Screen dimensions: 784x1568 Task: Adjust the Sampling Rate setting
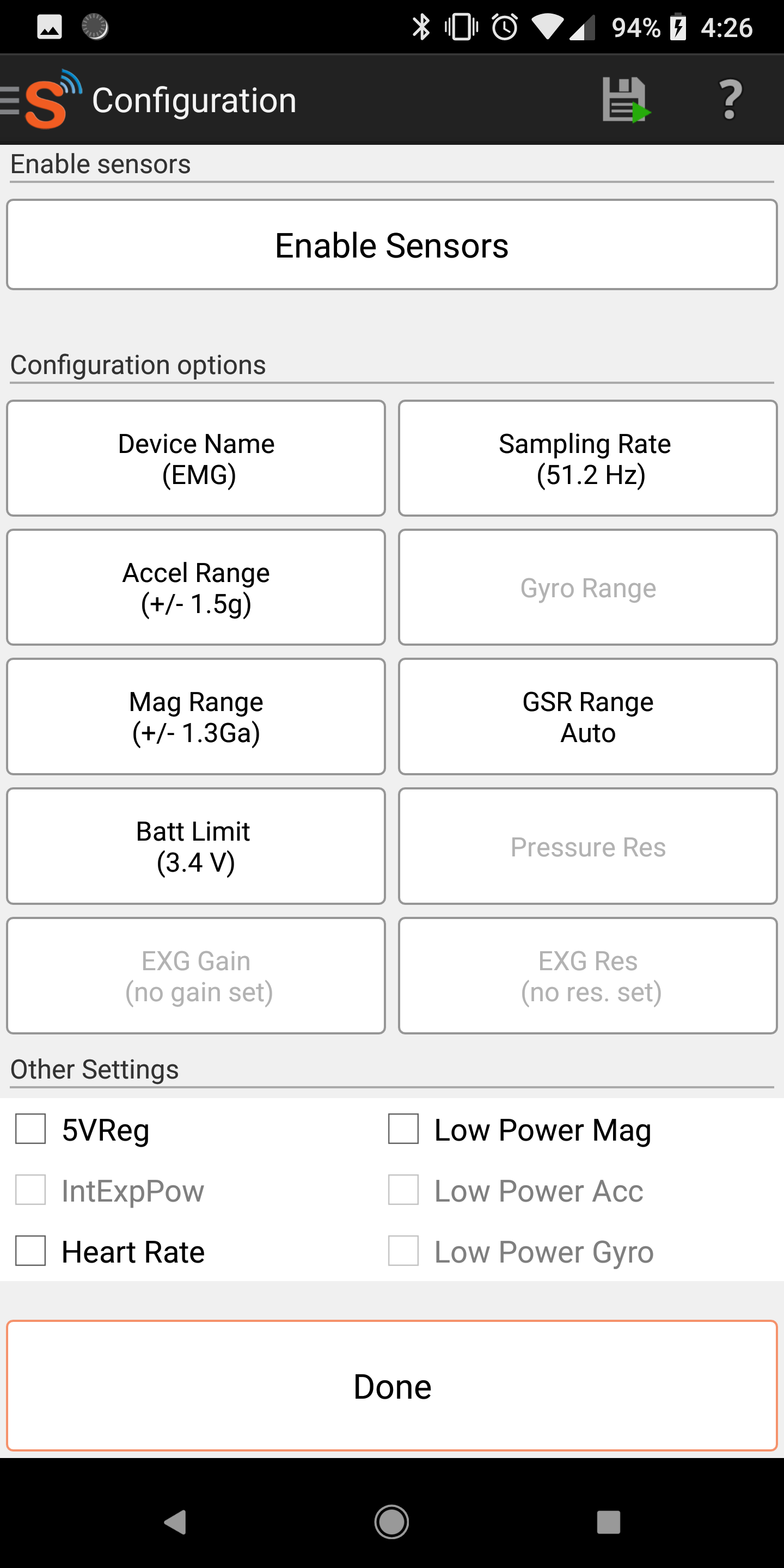(587, 458)
